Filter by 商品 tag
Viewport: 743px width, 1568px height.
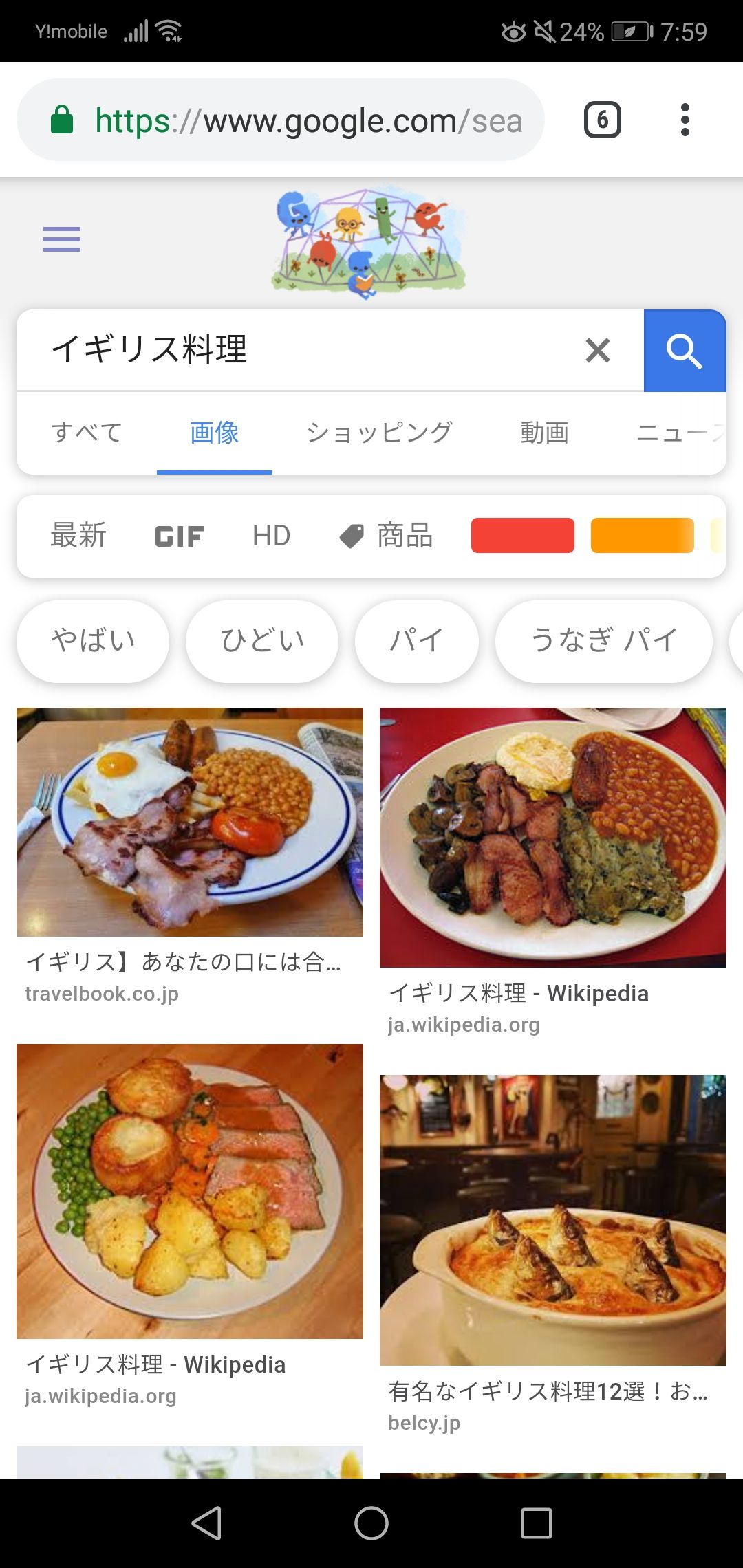point(386,536)
